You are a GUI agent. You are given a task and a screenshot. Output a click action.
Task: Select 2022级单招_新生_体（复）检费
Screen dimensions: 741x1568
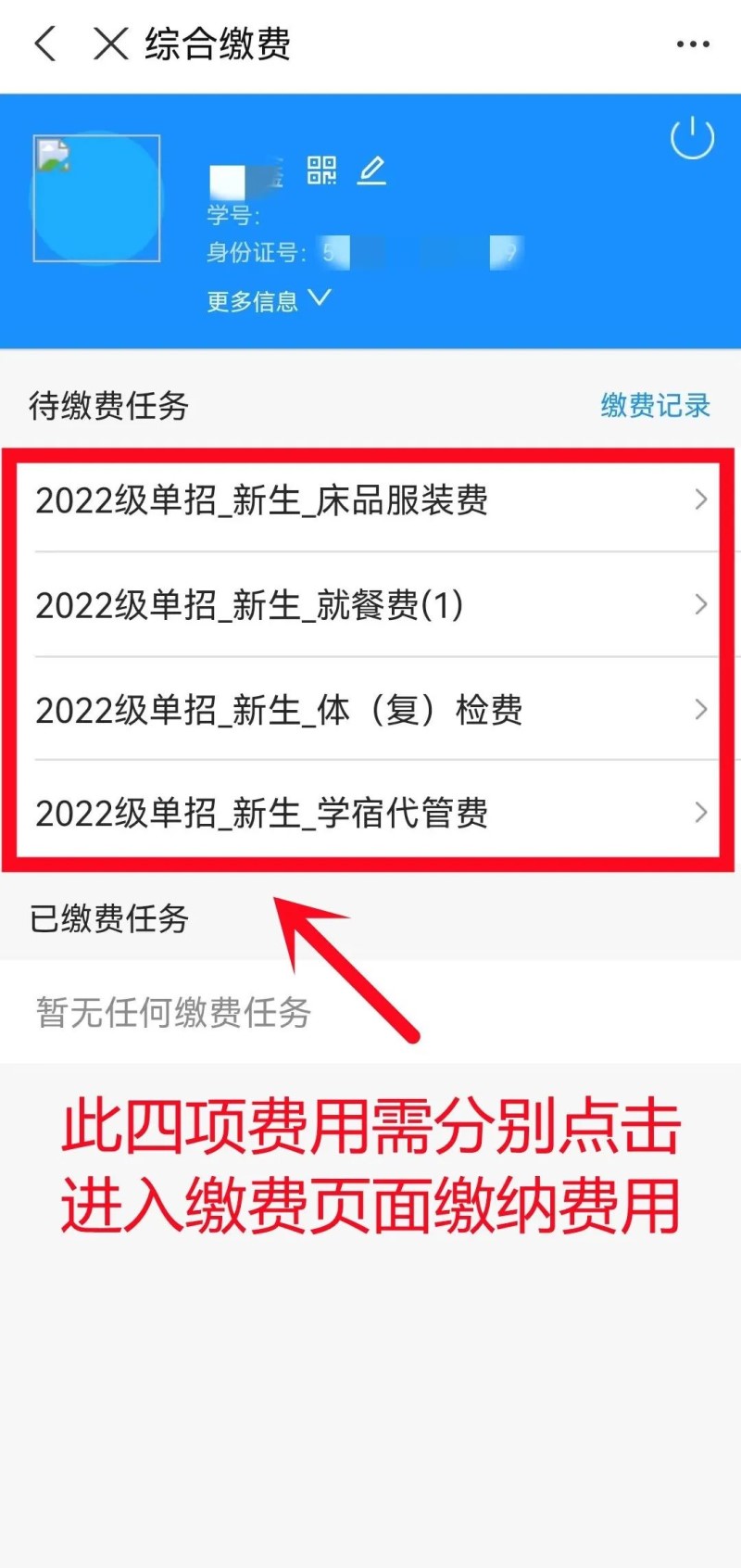click(x=369, y=710)
